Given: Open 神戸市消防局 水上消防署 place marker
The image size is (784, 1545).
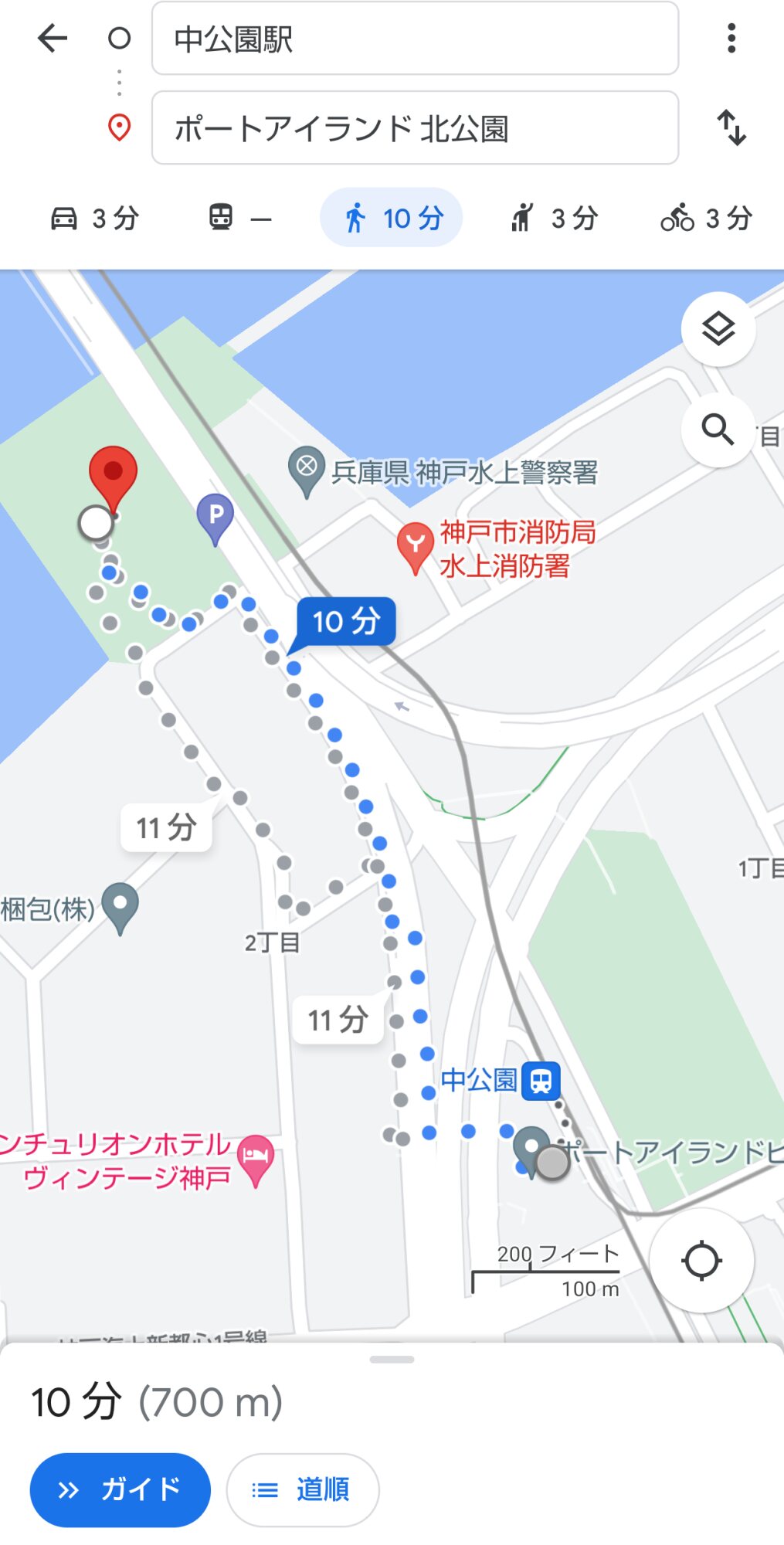Looking at the screenshot, I should pos(416,545).
